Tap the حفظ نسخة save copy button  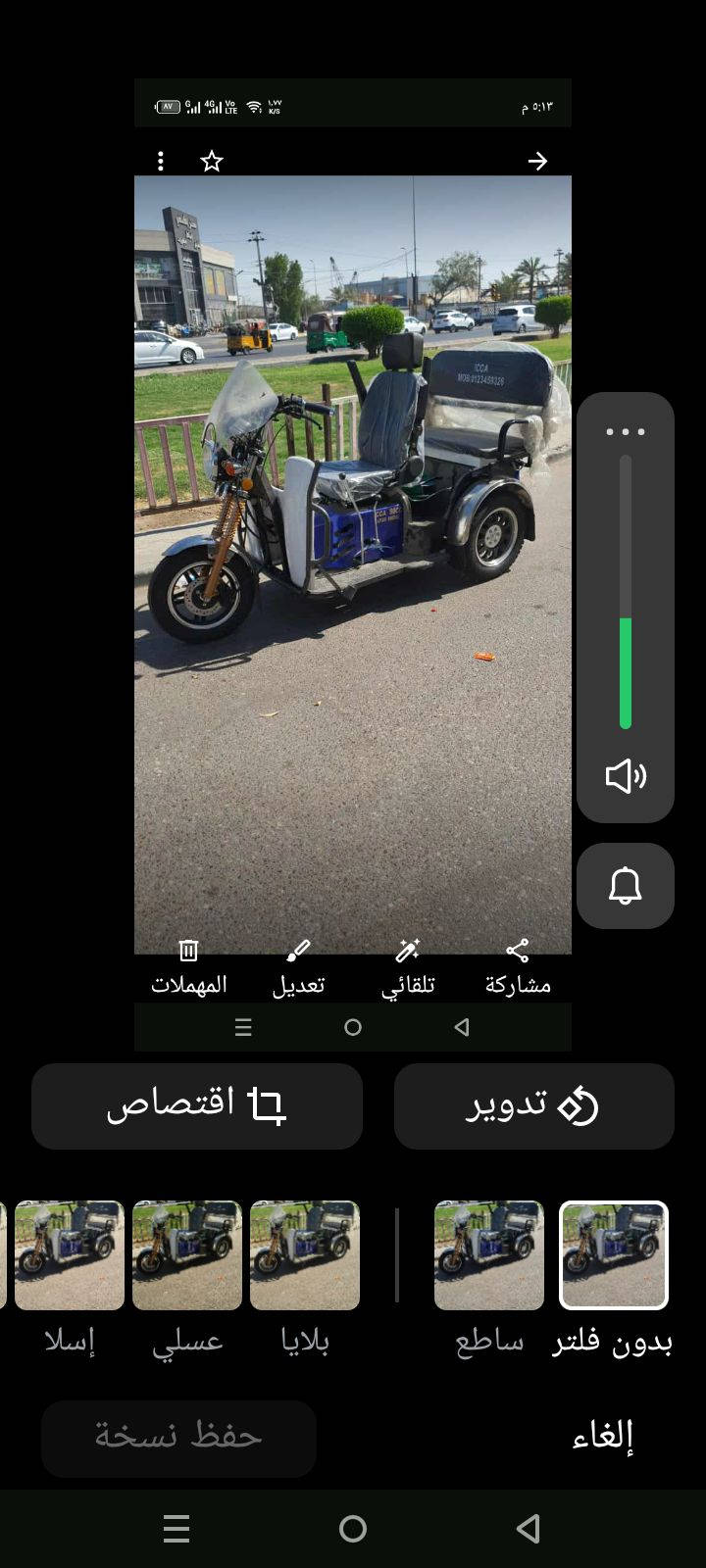pos(178,1438)
